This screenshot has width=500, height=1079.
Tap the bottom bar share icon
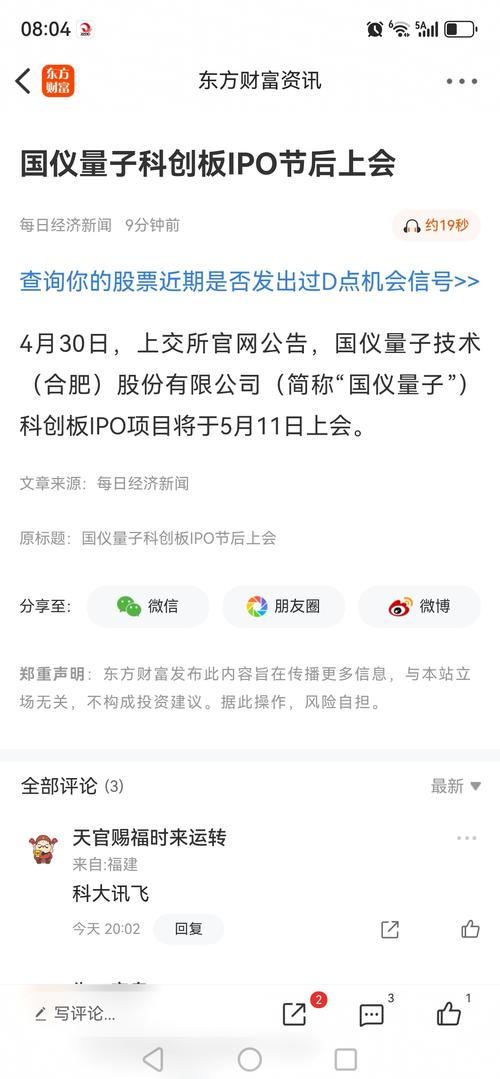click(x=295, y=1013)
